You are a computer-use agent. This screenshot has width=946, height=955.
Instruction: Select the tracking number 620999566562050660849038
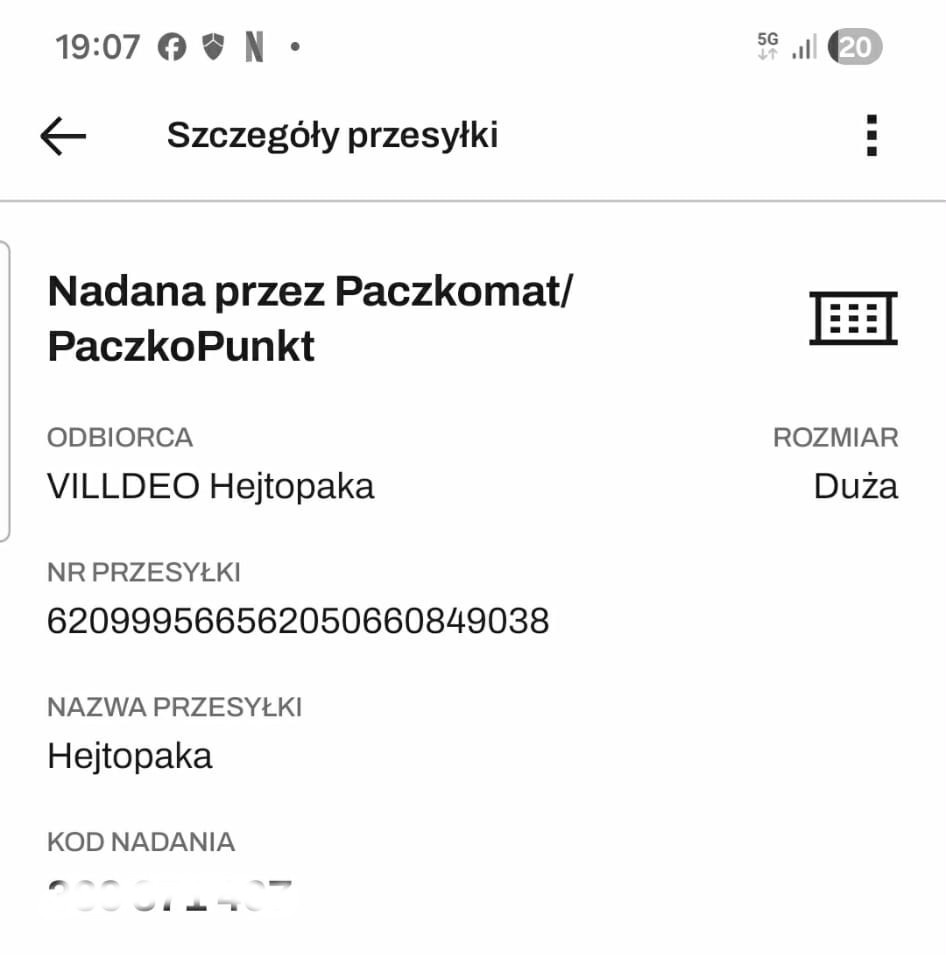[298, 621]
